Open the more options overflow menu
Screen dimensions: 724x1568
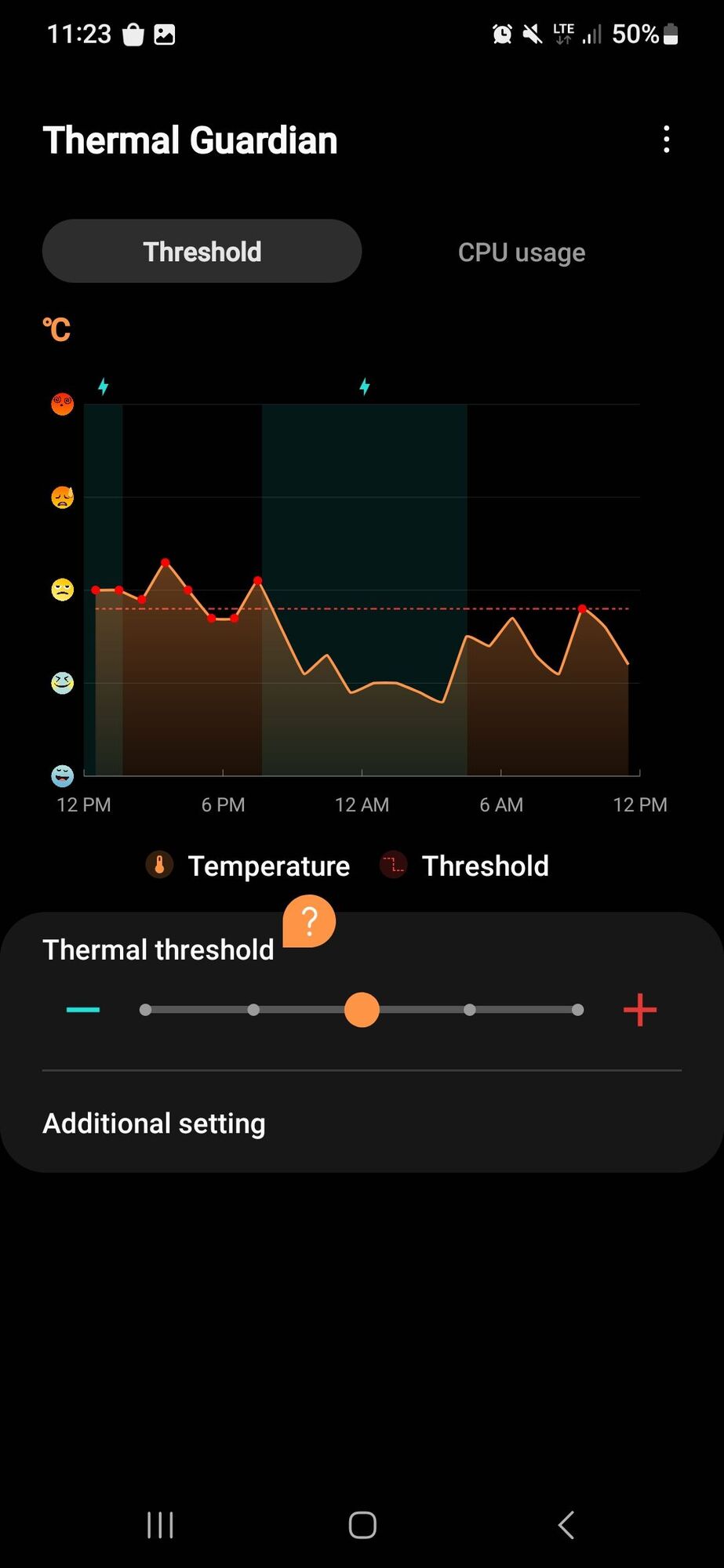[666, 140]
